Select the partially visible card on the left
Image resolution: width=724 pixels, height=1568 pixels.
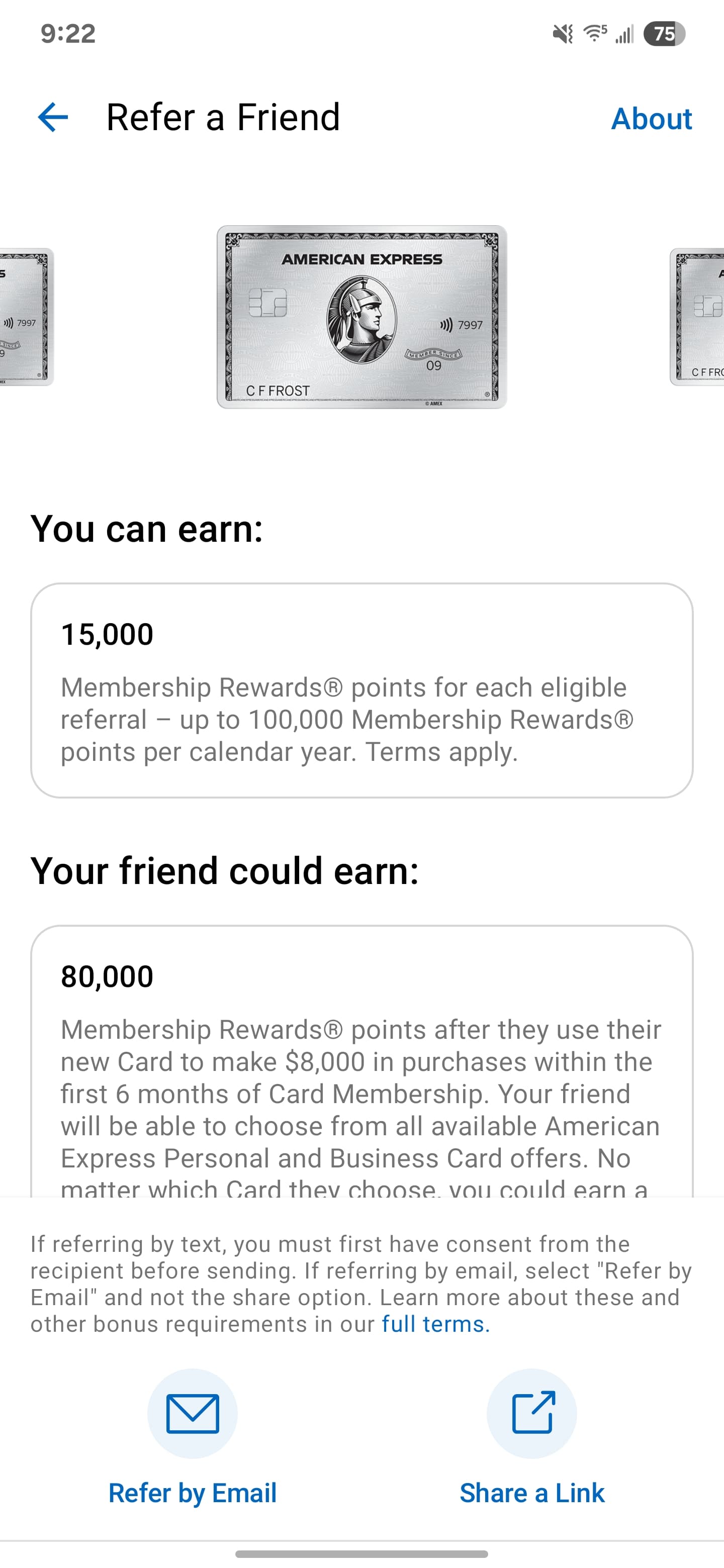(27, 317)
